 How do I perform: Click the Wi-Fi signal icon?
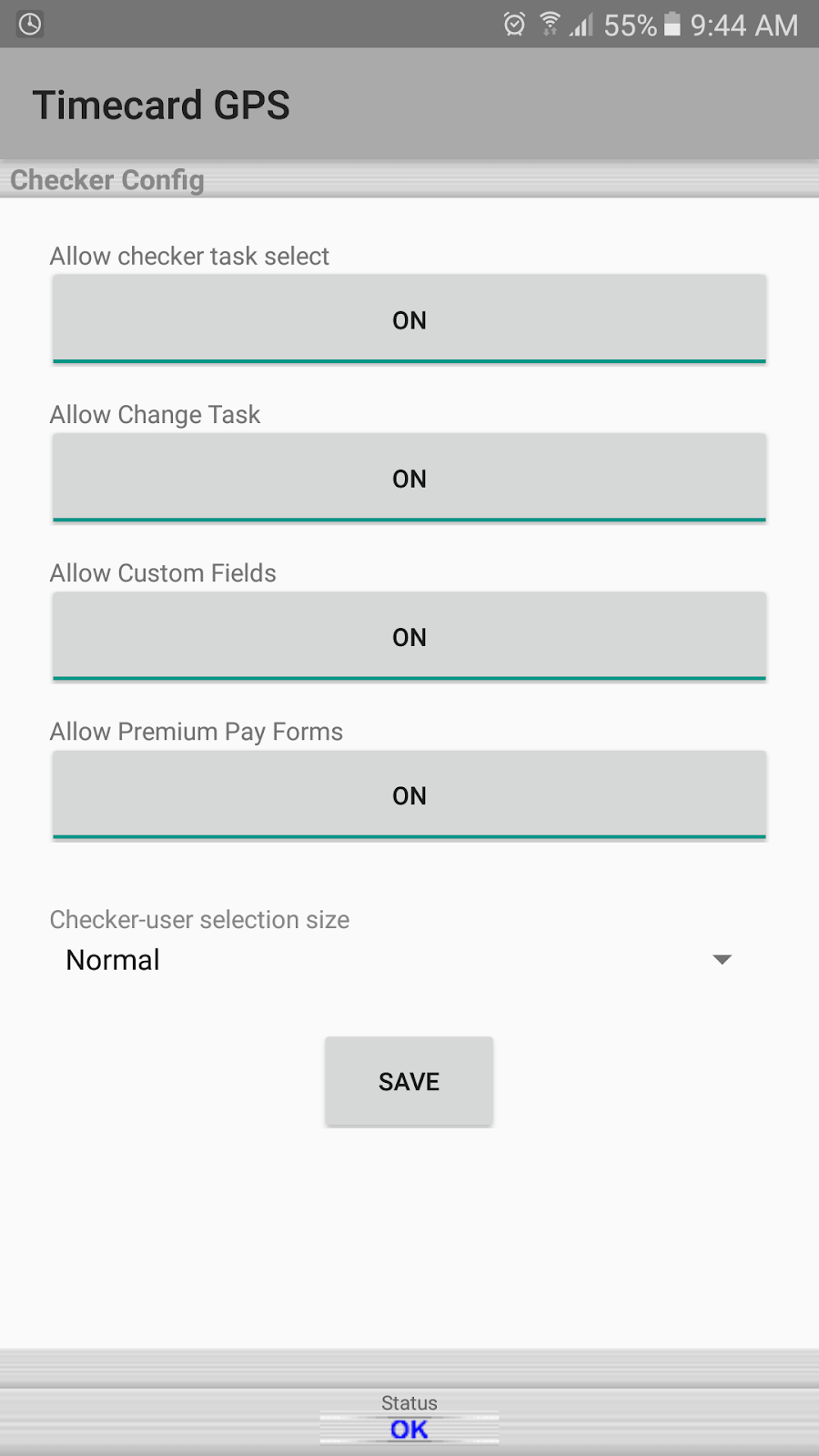tap(549, 25)
